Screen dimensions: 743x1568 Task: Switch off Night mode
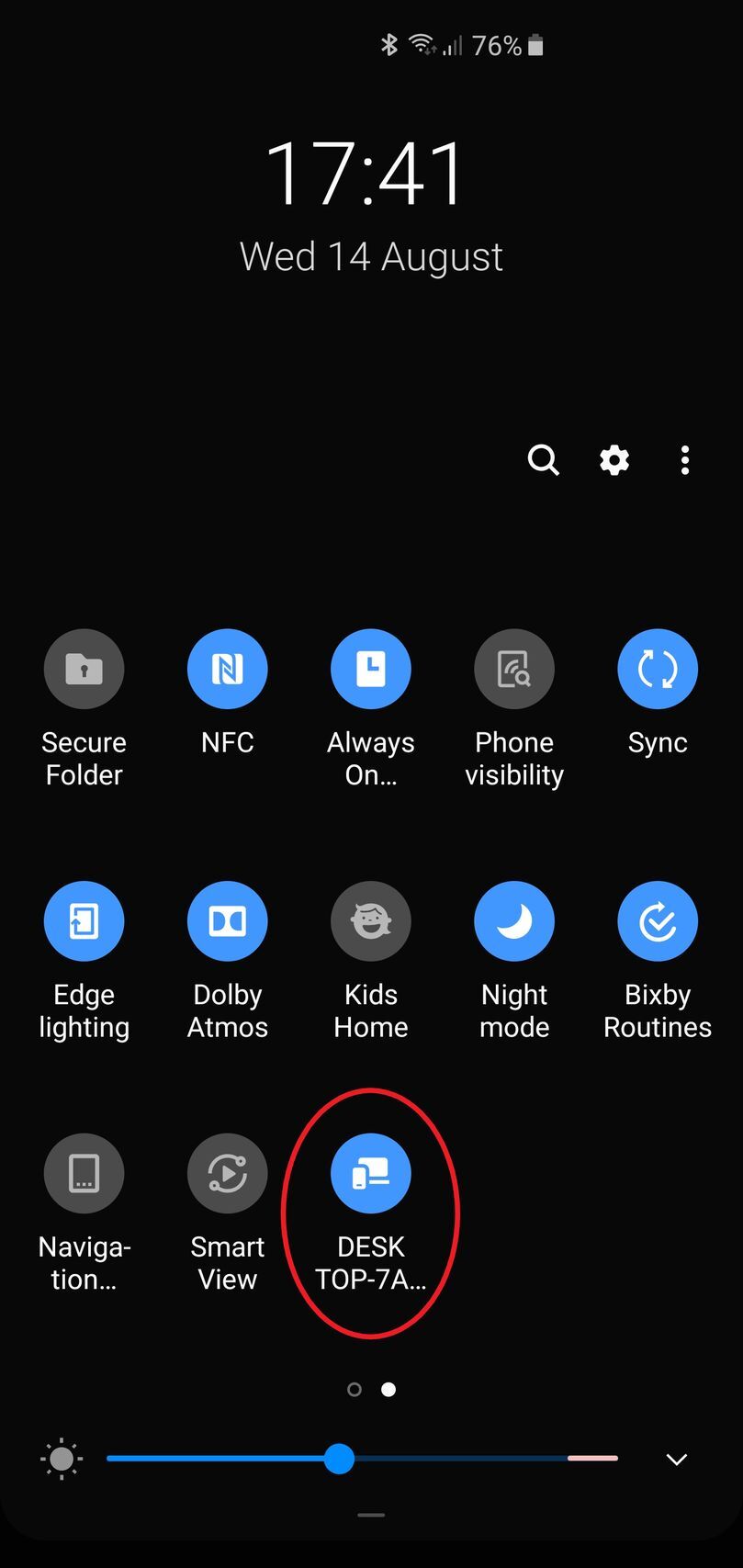point(513,921)
